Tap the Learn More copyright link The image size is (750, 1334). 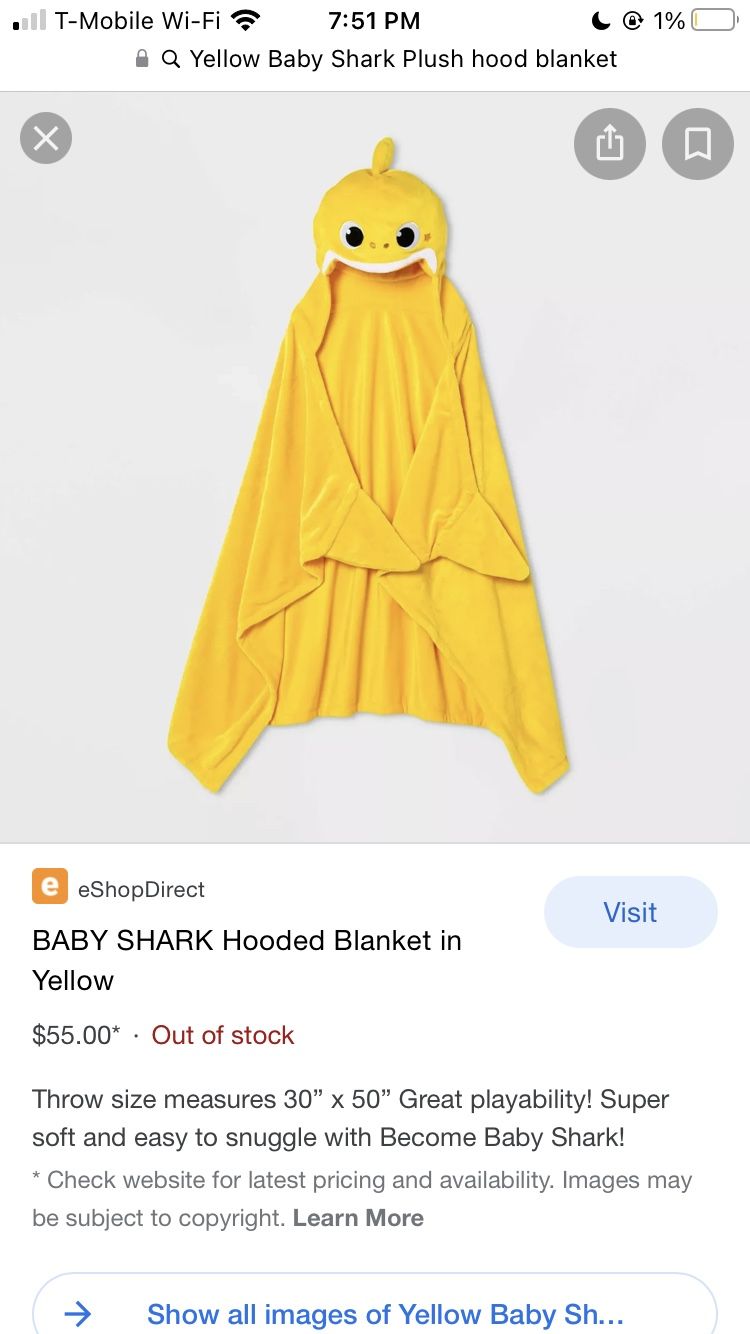point(358,1218)
